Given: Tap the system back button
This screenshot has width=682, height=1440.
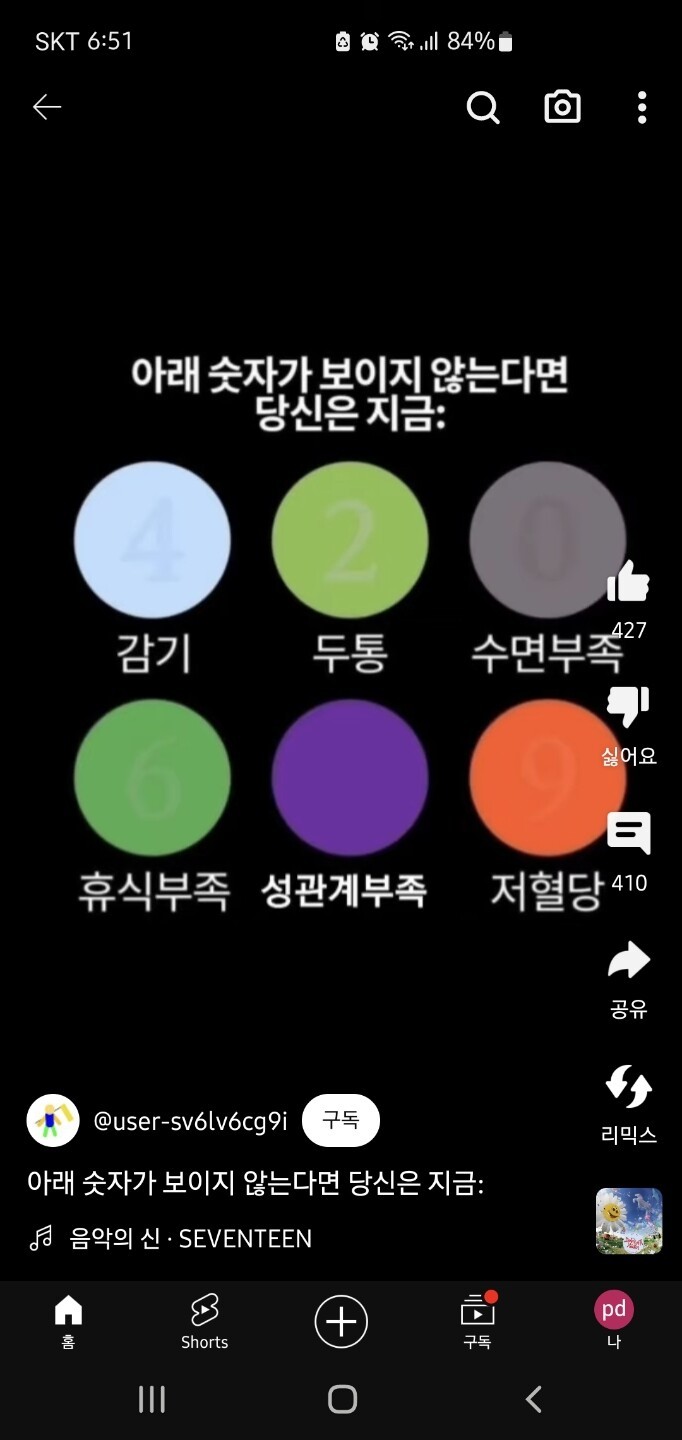Looking at the screenshot, I should point(534,1399).
